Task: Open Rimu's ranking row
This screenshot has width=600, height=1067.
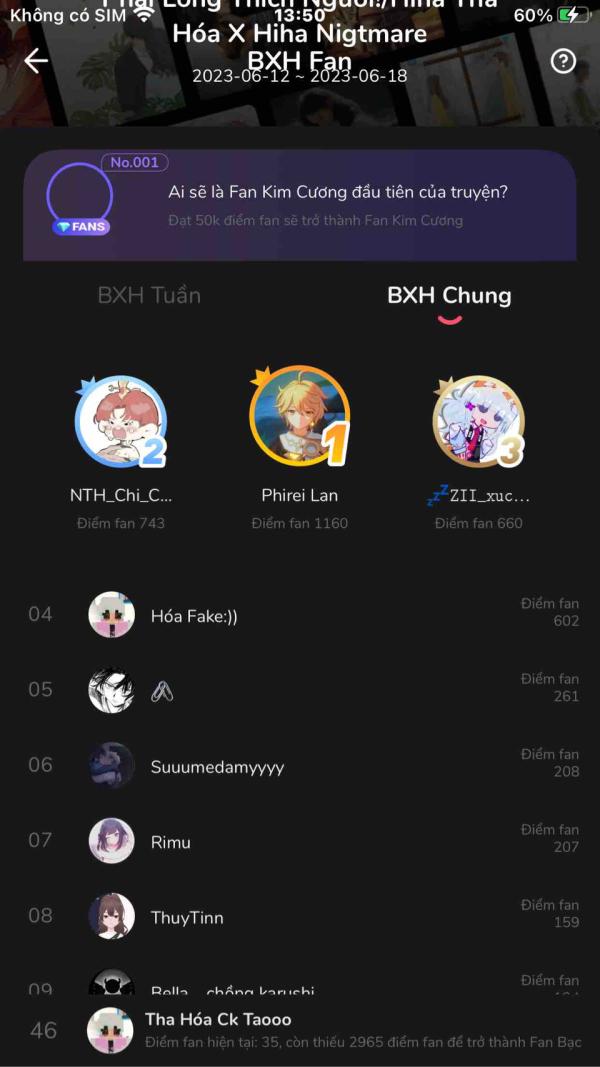Action: (x=300, y=842)
